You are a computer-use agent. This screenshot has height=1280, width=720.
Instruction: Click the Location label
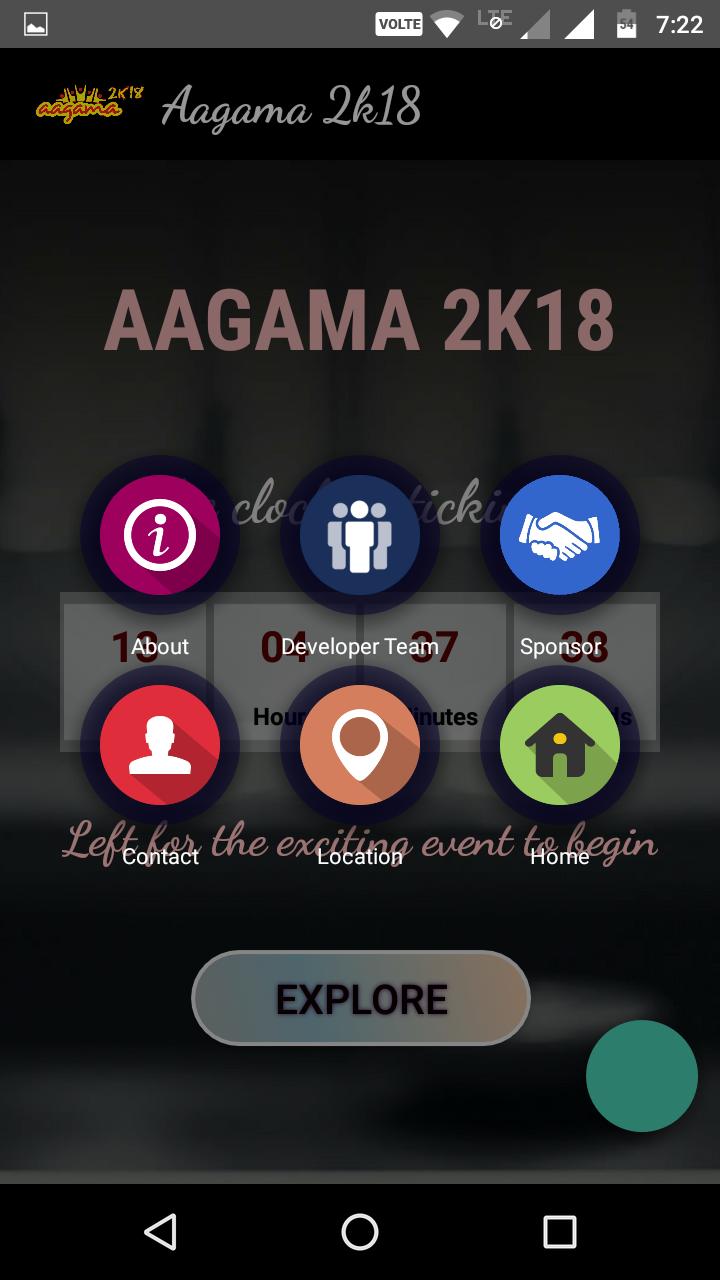(x=359, y=857)
